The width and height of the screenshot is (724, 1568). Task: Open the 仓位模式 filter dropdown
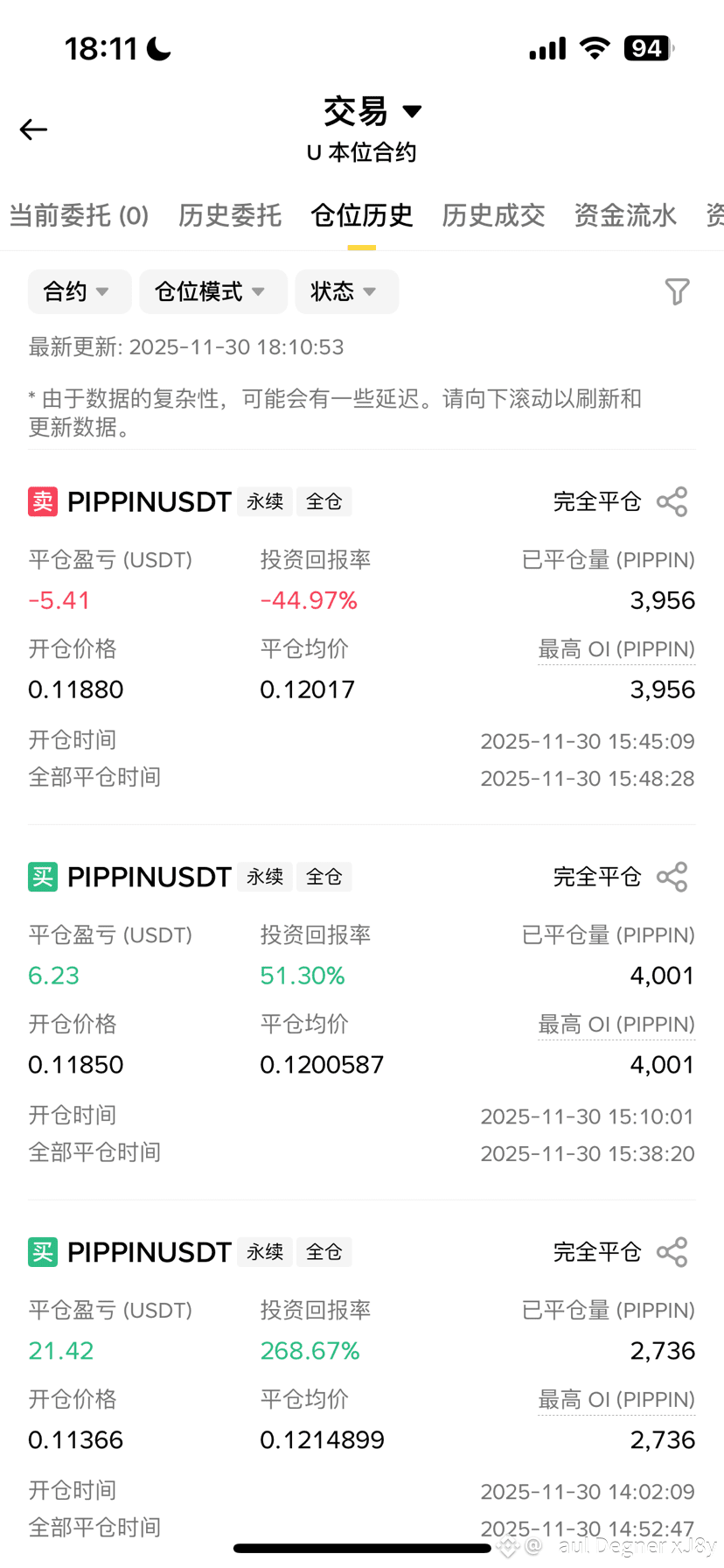point(213,291)
